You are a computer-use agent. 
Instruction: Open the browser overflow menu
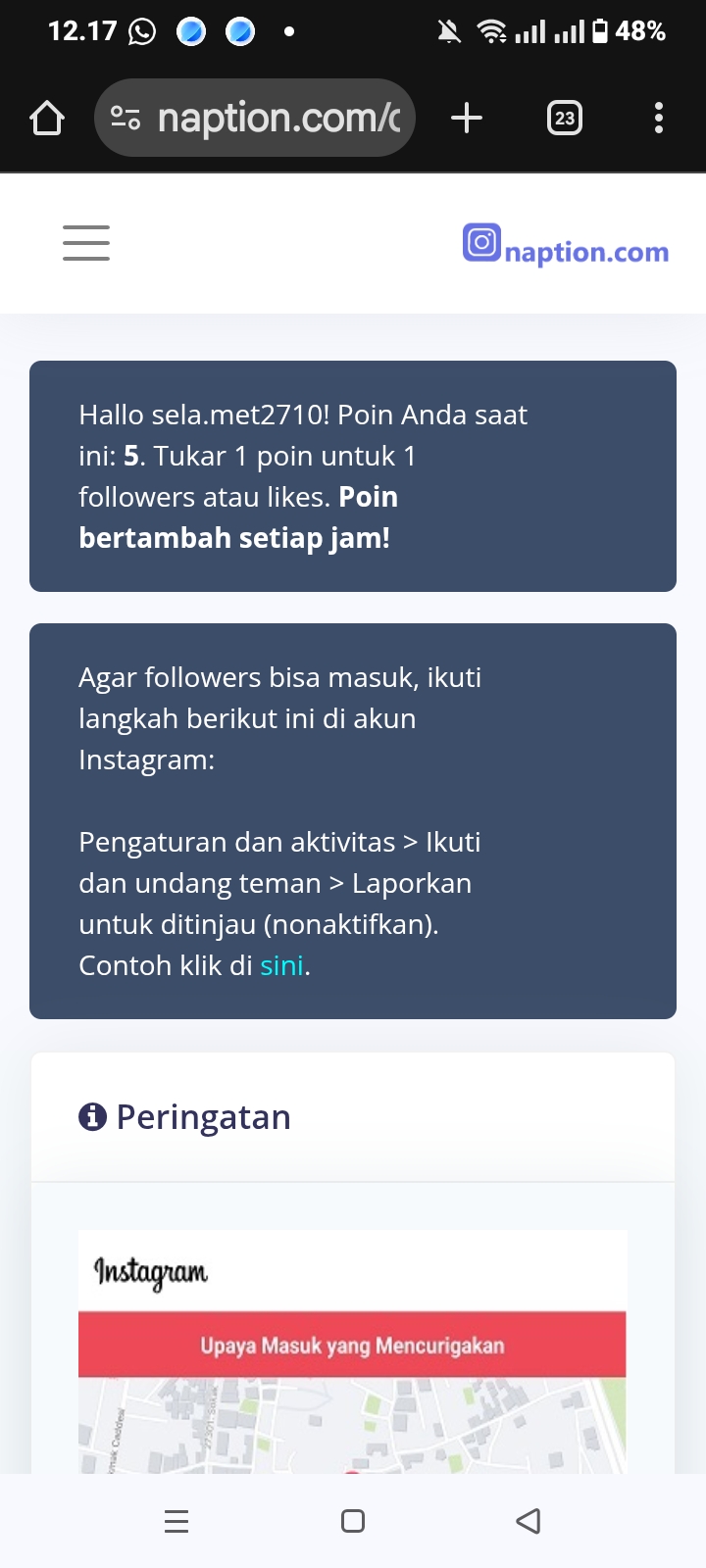point(658,119)
